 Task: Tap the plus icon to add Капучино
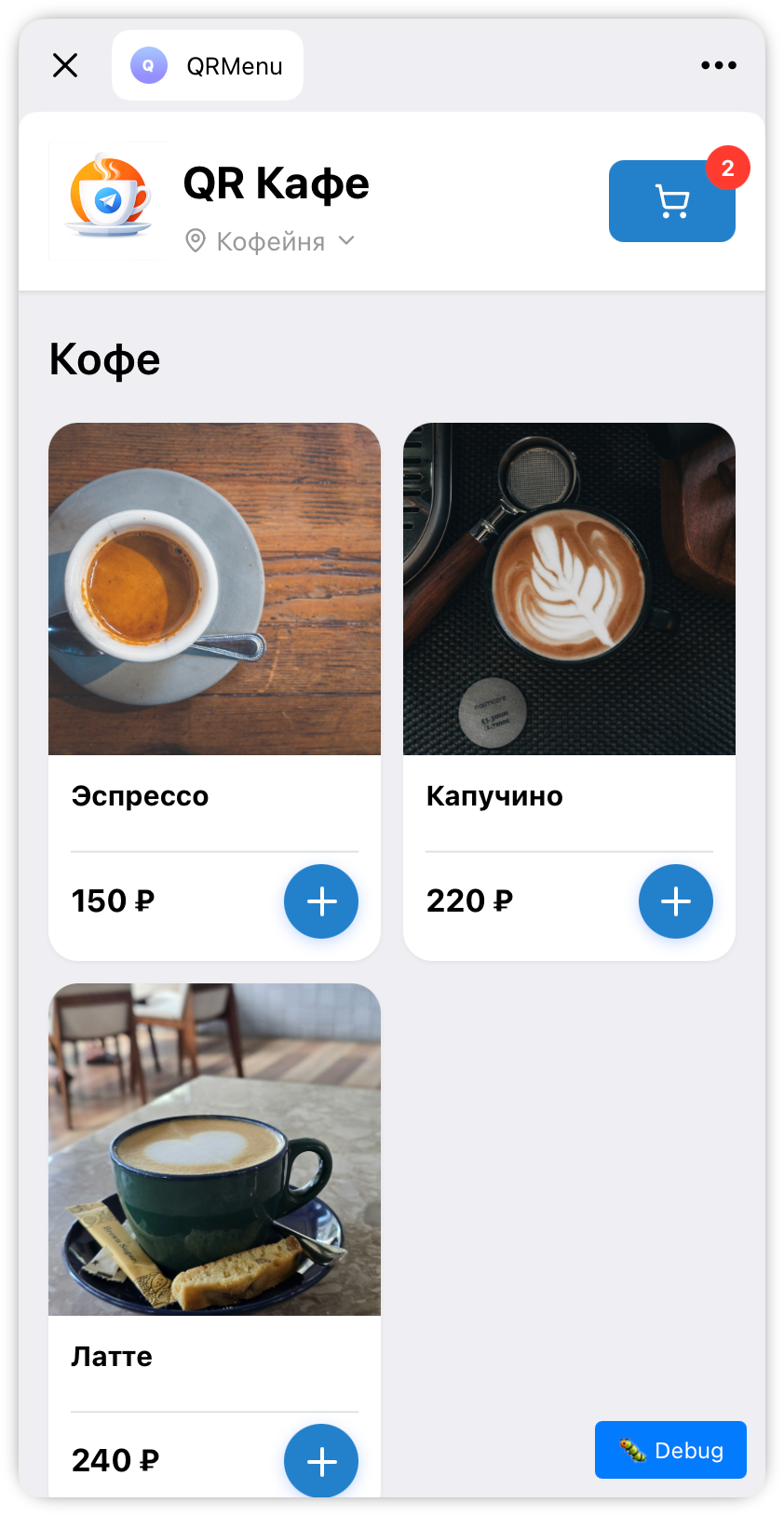click(x=675, y=900)
